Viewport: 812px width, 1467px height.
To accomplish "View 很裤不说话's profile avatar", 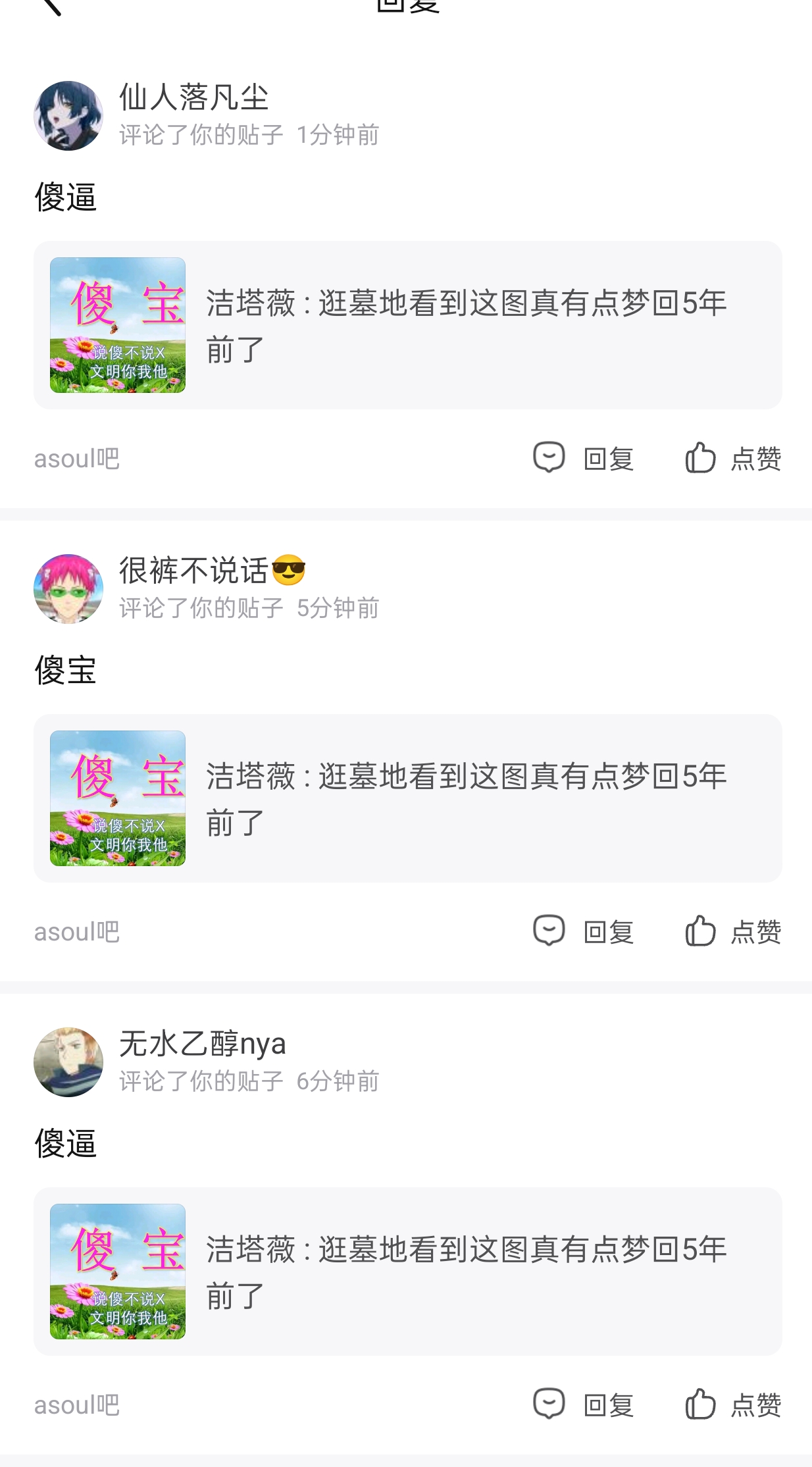I will (x=68, y=589).
